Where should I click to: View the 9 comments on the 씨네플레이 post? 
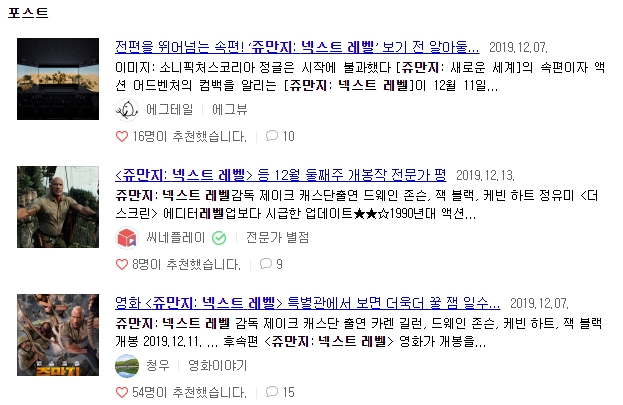click(x=272, y=264)
